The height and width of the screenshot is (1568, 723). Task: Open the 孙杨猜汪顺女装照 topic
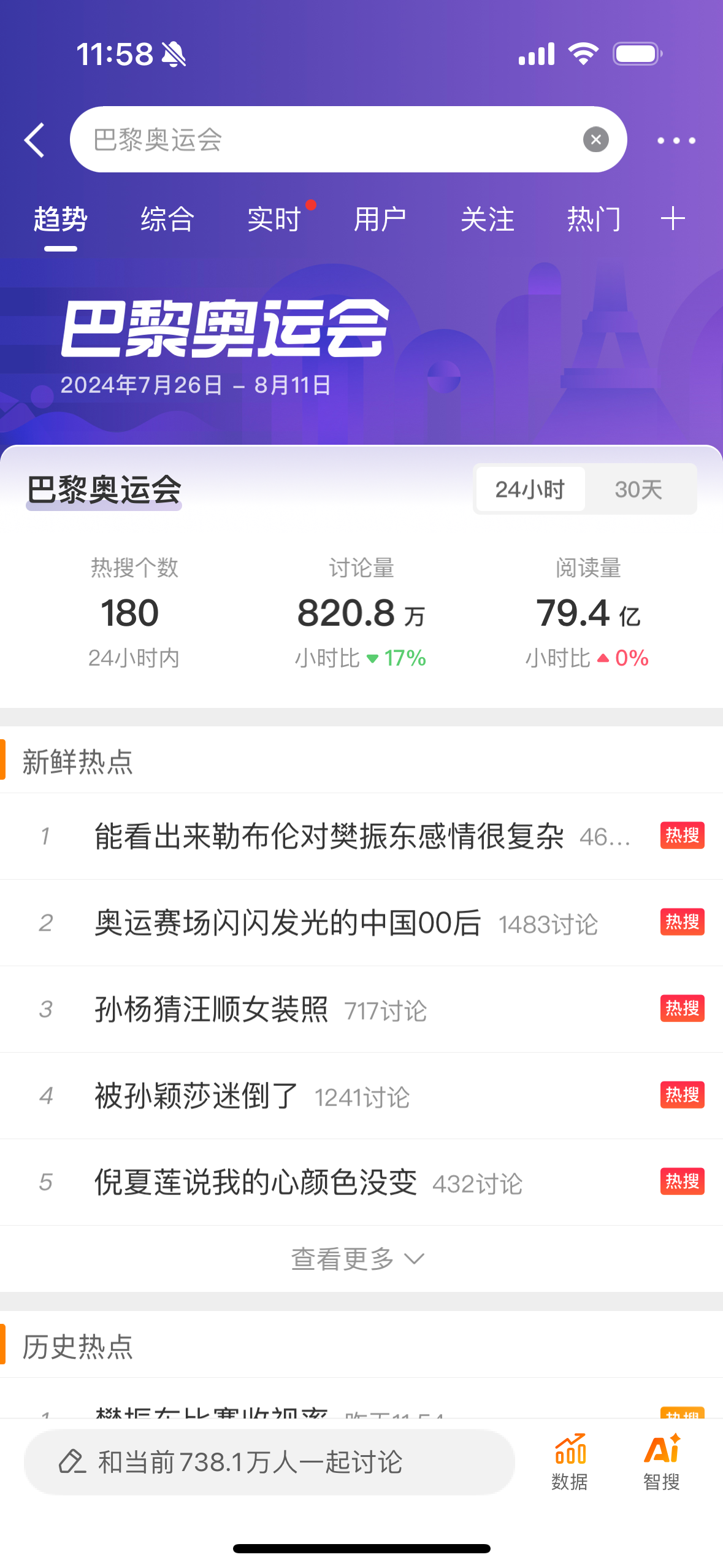coord(212,1009)
